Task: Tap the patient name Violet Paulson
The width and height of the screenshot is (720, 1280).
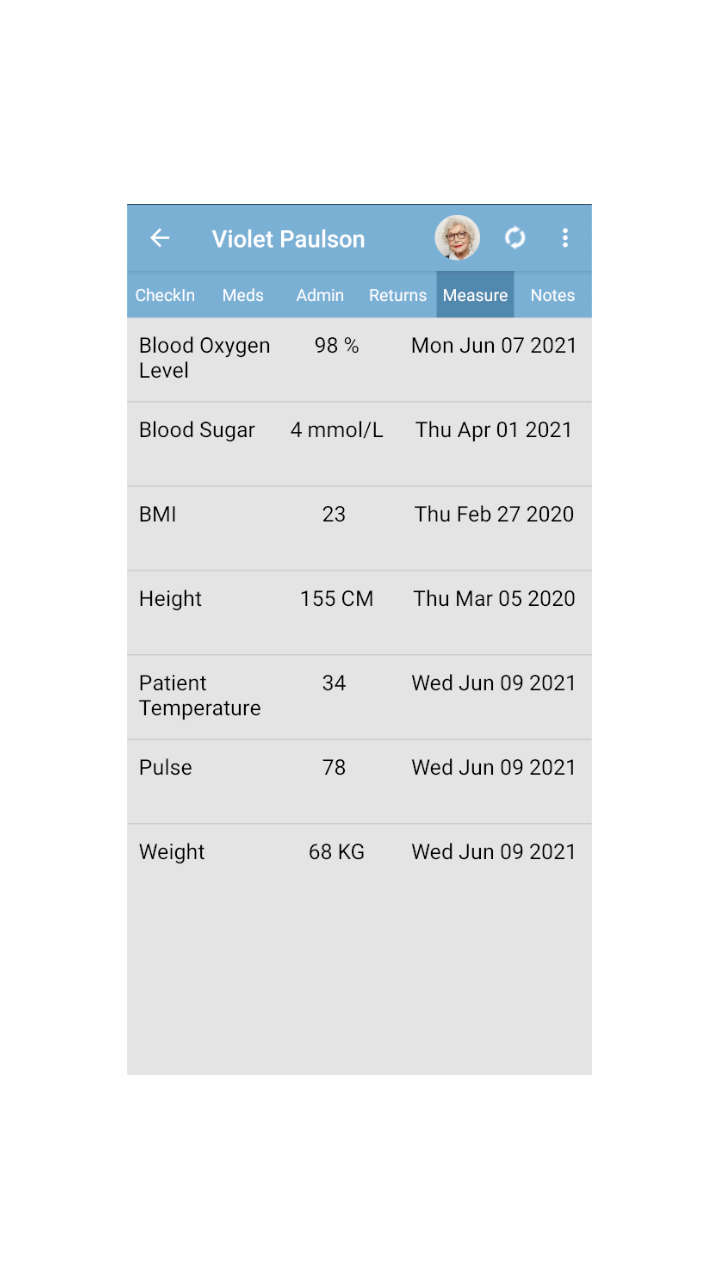Action: pyautogui.click(x=288, y=238)
